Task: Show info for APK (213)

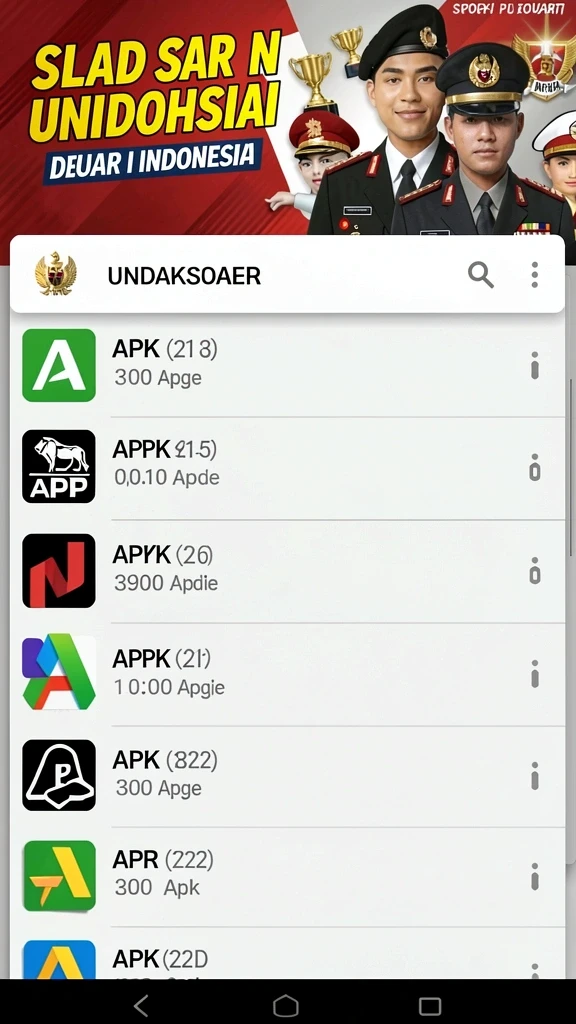Action: (535, 366)
